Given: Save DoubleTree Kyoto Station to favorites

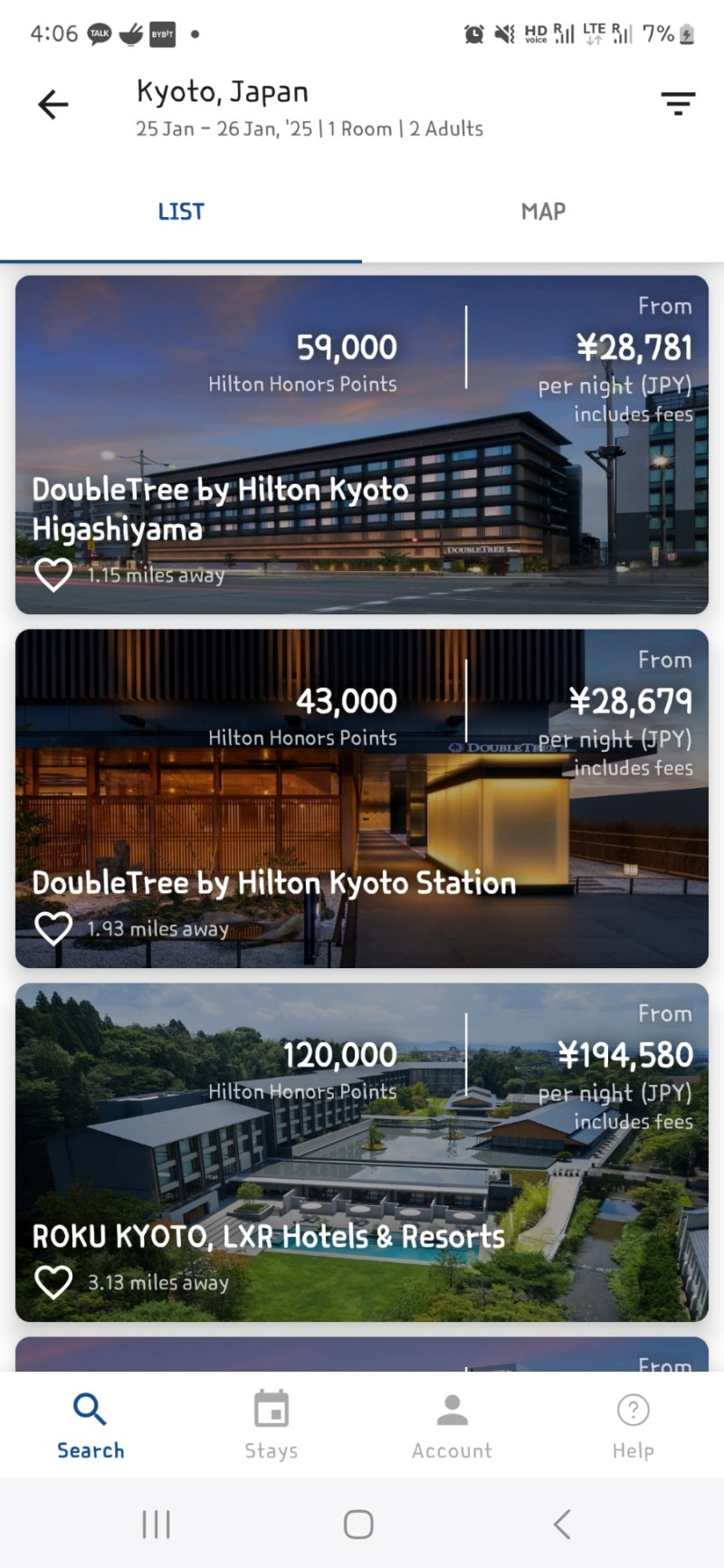Looking at the screenshot, I should (x=53, y=928).
